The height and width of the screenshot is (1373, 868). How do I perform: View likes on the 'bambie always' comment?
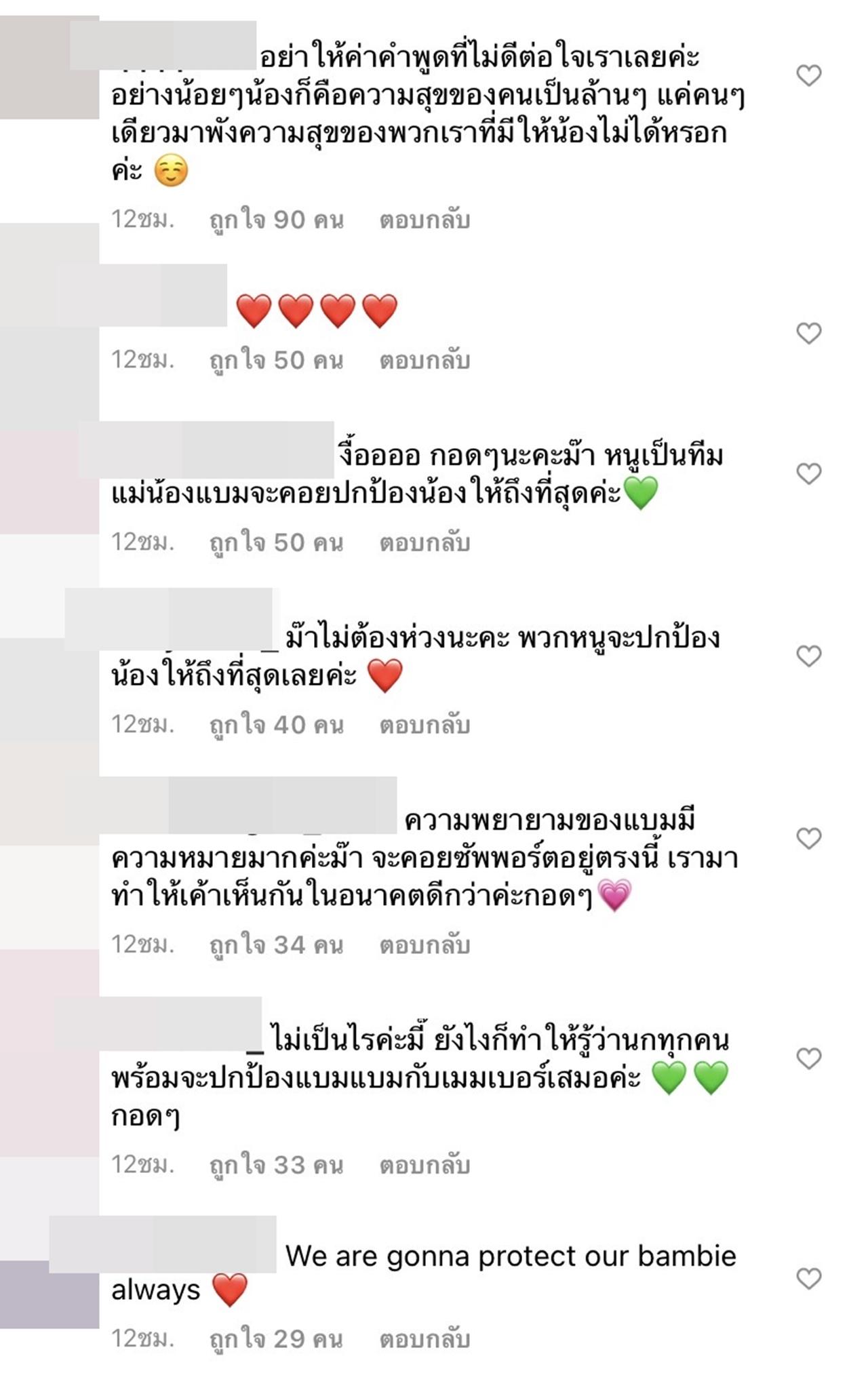(x=276, y=1339)
